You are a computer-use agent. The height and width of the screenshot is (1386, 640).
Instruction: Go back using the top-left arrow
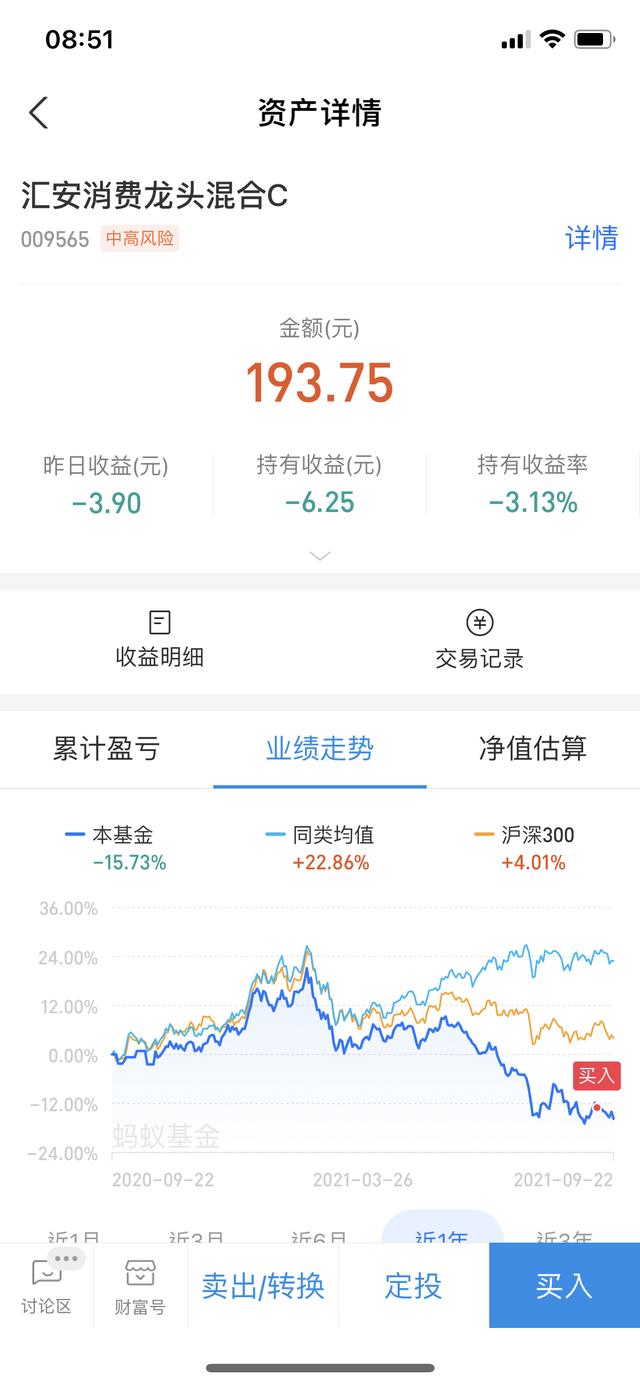38,113
